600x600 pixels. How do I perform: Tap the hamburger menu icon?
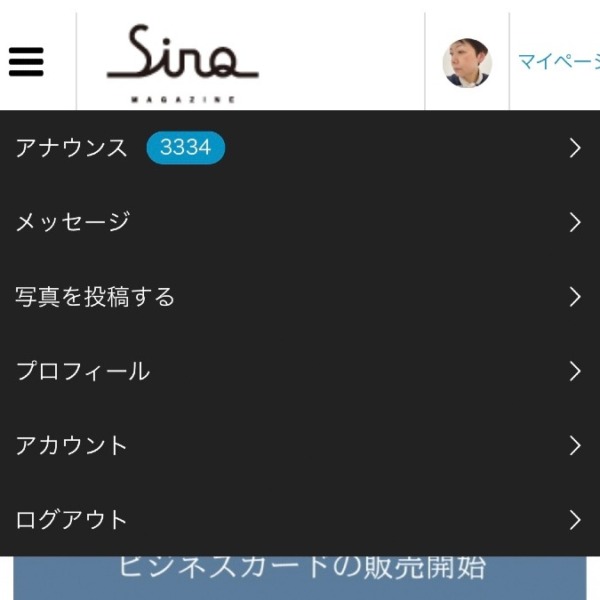[x=26, y=62]
